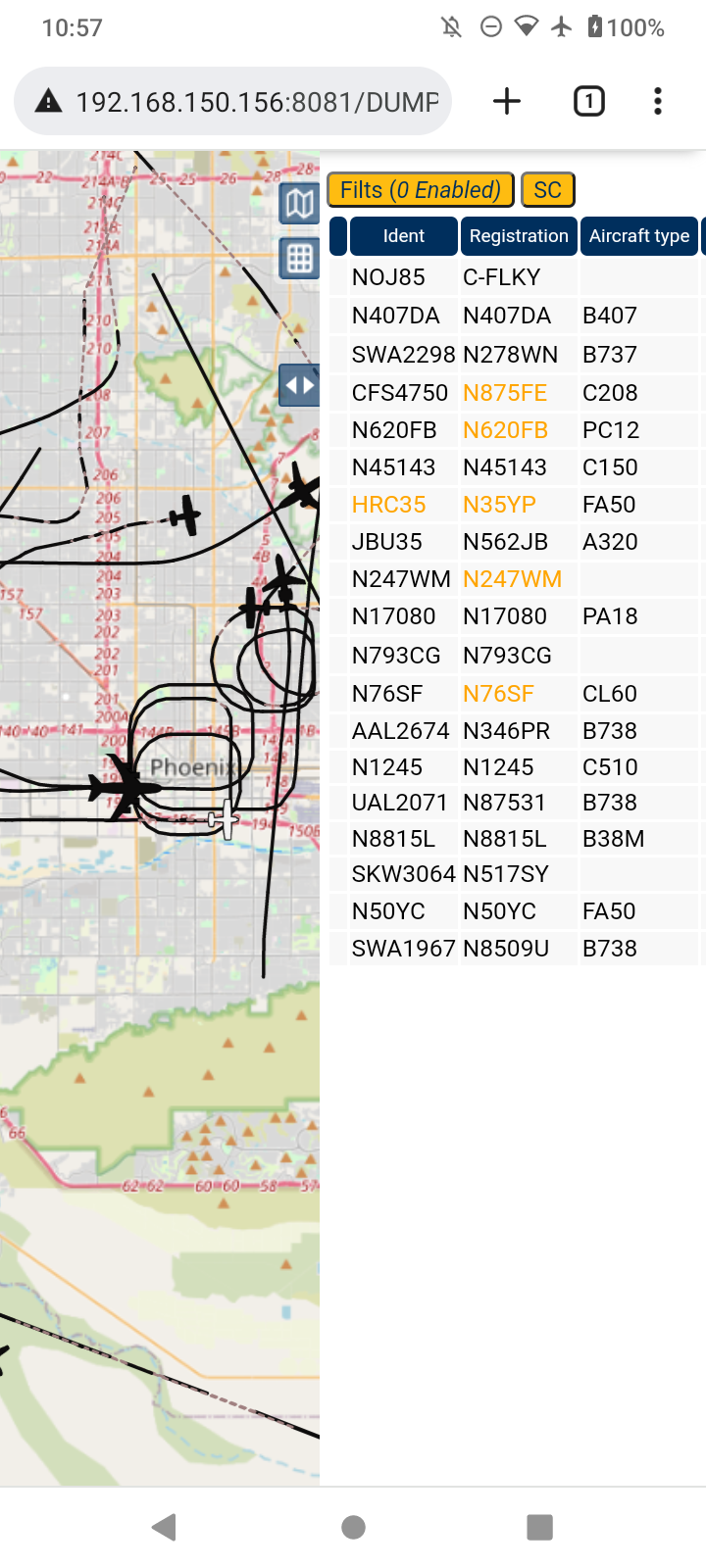
Task: Open the Filts (0 Enabled) filters button
Action: coord(421,189)
